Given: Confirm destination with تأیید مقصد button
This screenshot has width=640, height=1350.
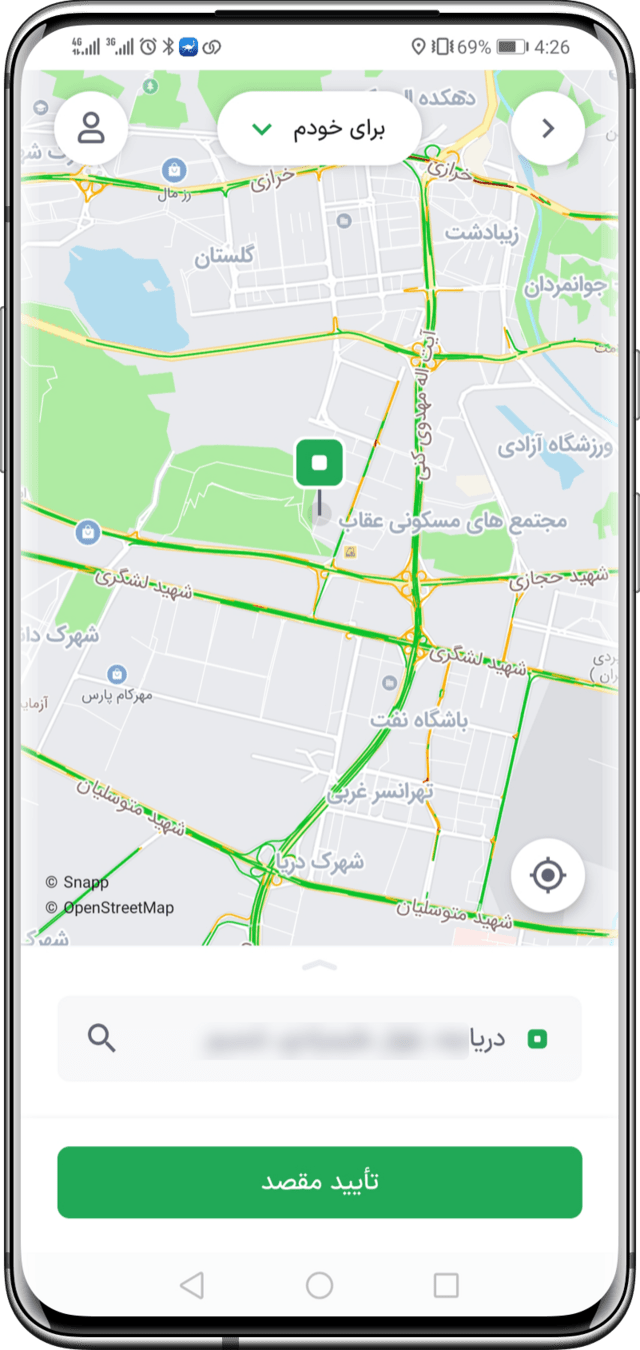Looking at the screenshot, I should coord(319,1182).
